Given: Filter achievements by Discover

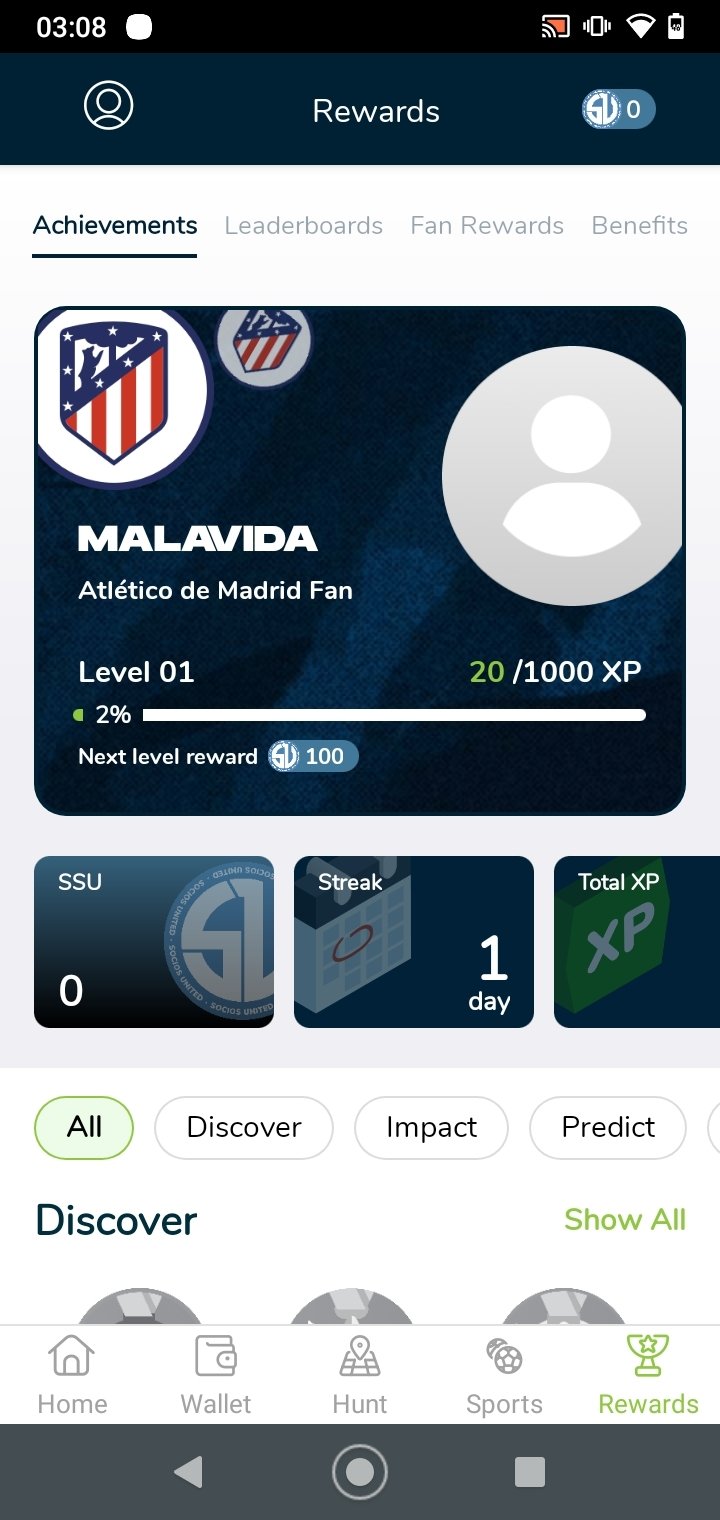Looking at the screenshot, I should pos(243,1128).
